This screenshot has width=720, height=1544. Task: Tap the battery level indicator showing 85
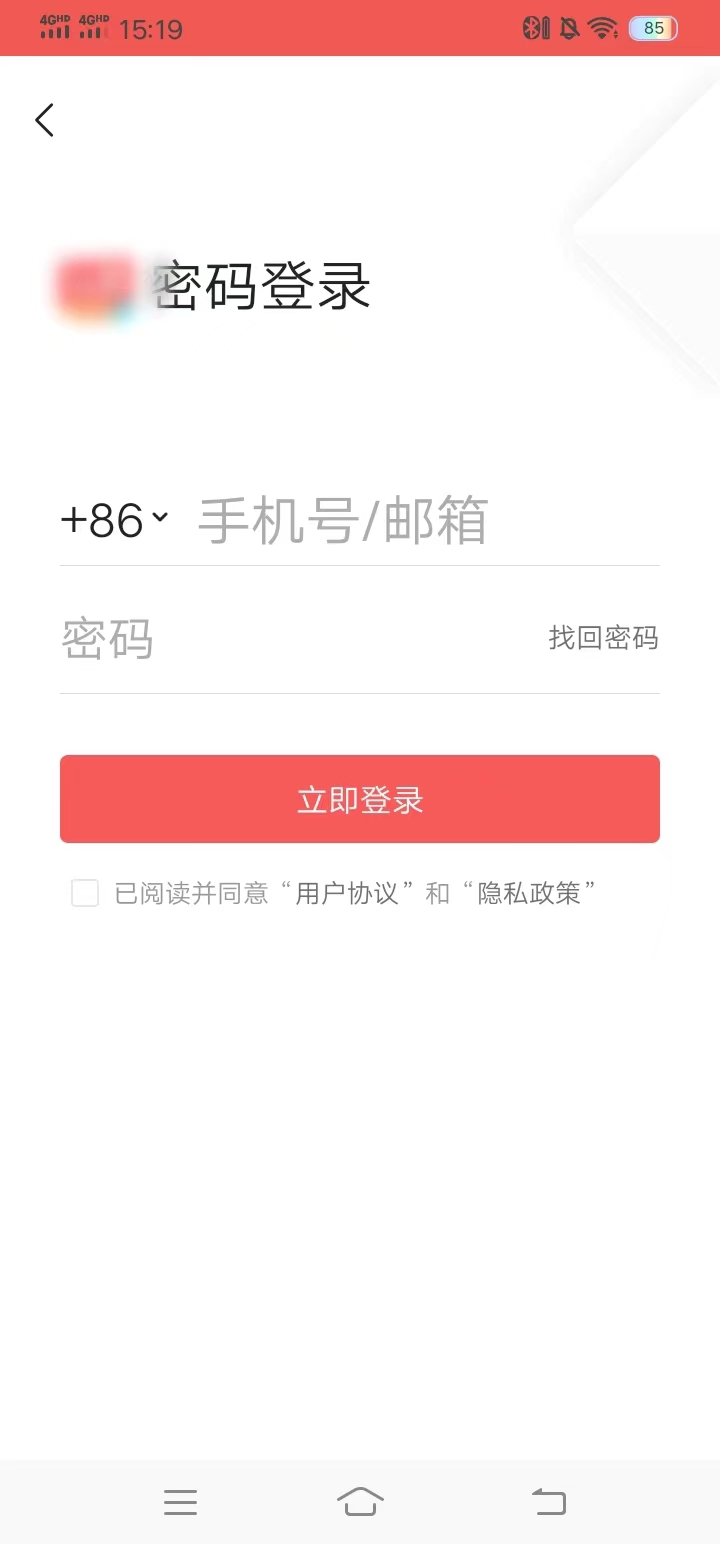tap(652, 28)
